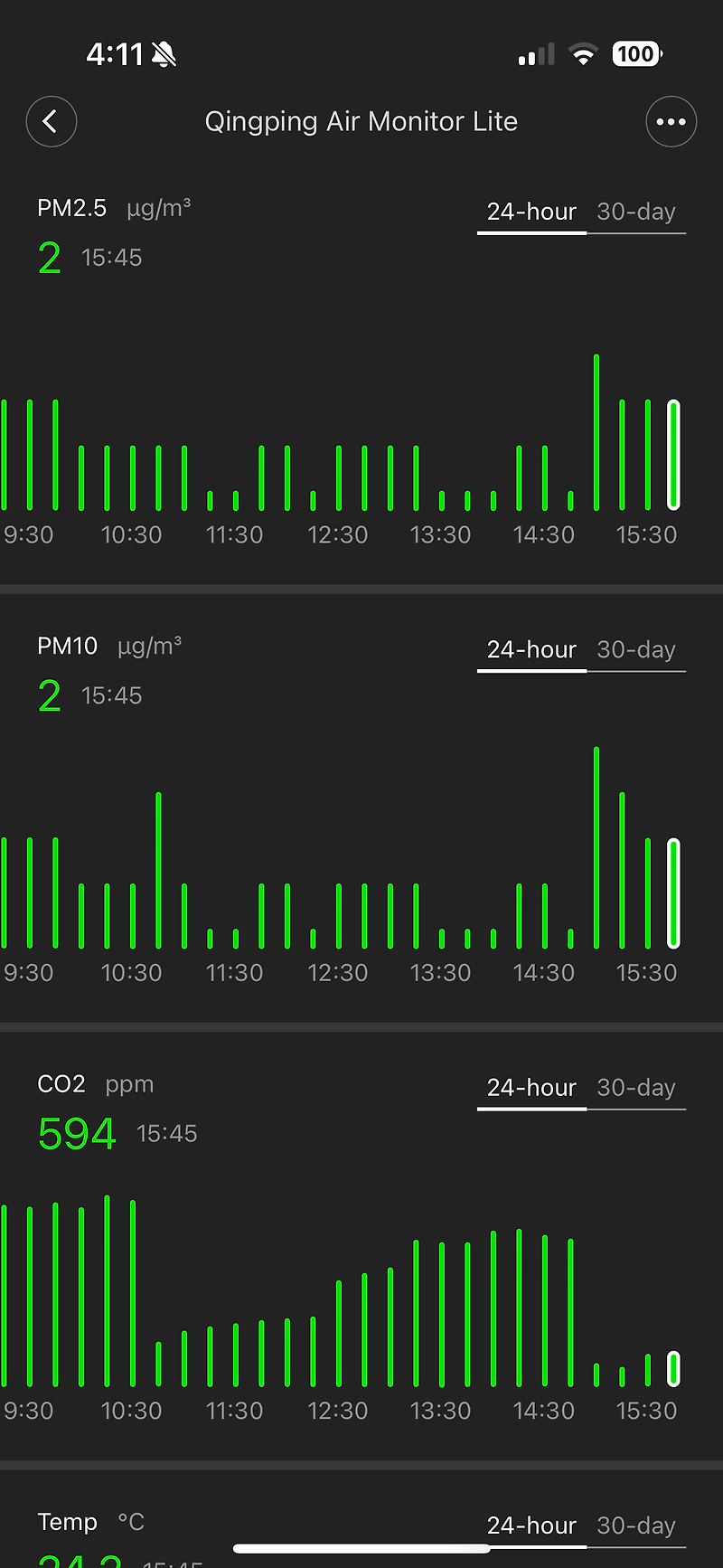Select 30-day view on the CO2 chart
Viewport: 723px width, 1568px height.
pyautogui.click(x=636, y=1087)
